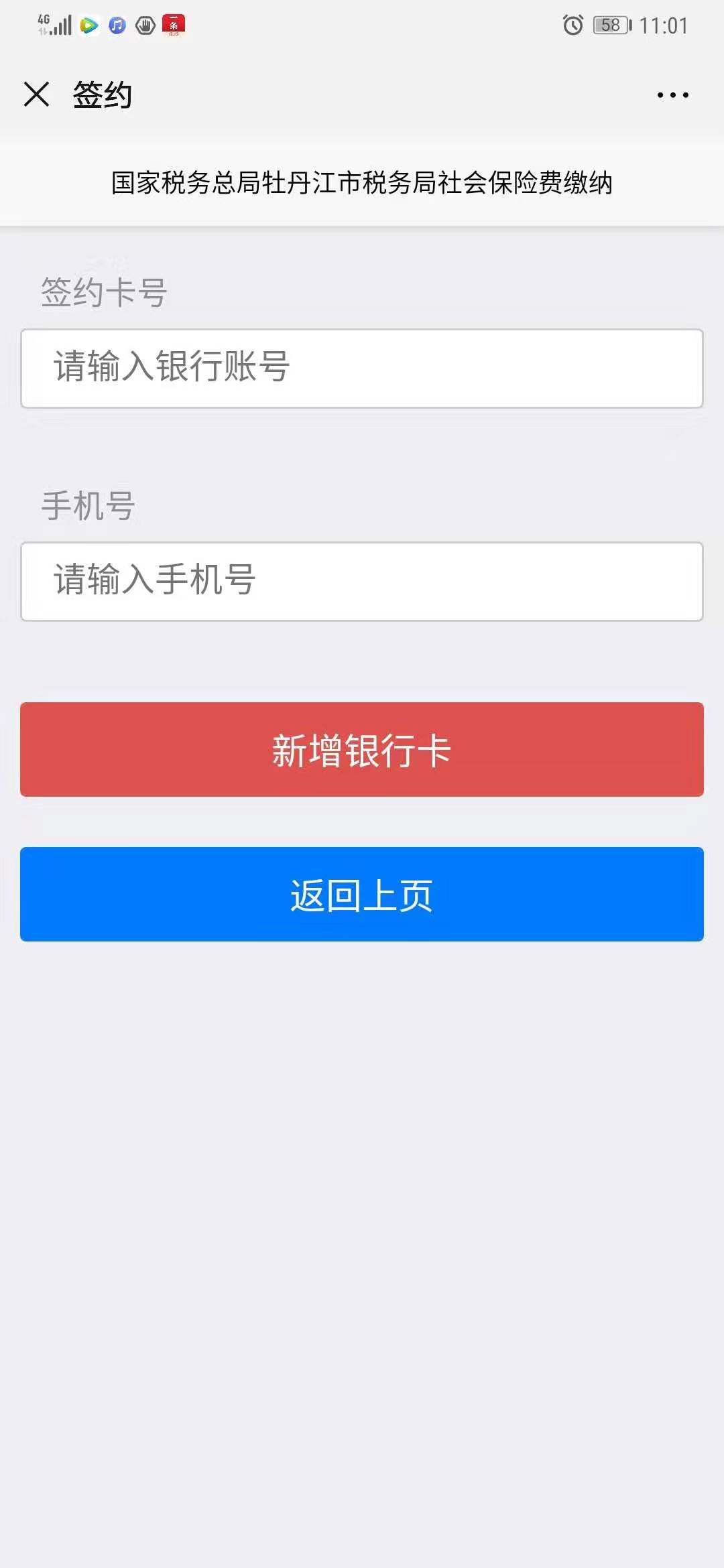Close the 签约 page
This screenshot has width=724, height=1568.
coord(36,94)
